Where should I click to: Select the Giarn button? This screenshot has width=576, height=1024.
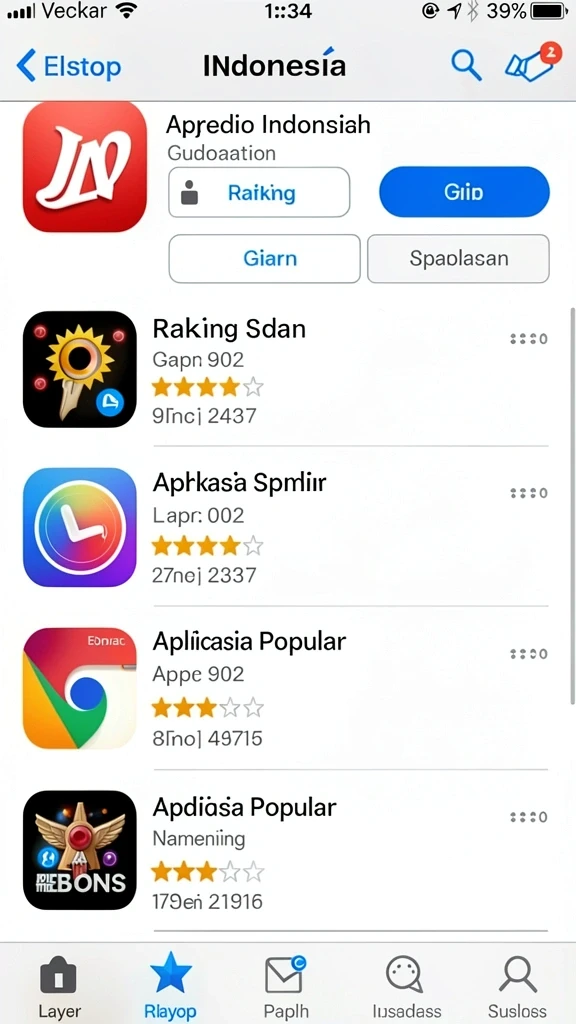point(264,259)
